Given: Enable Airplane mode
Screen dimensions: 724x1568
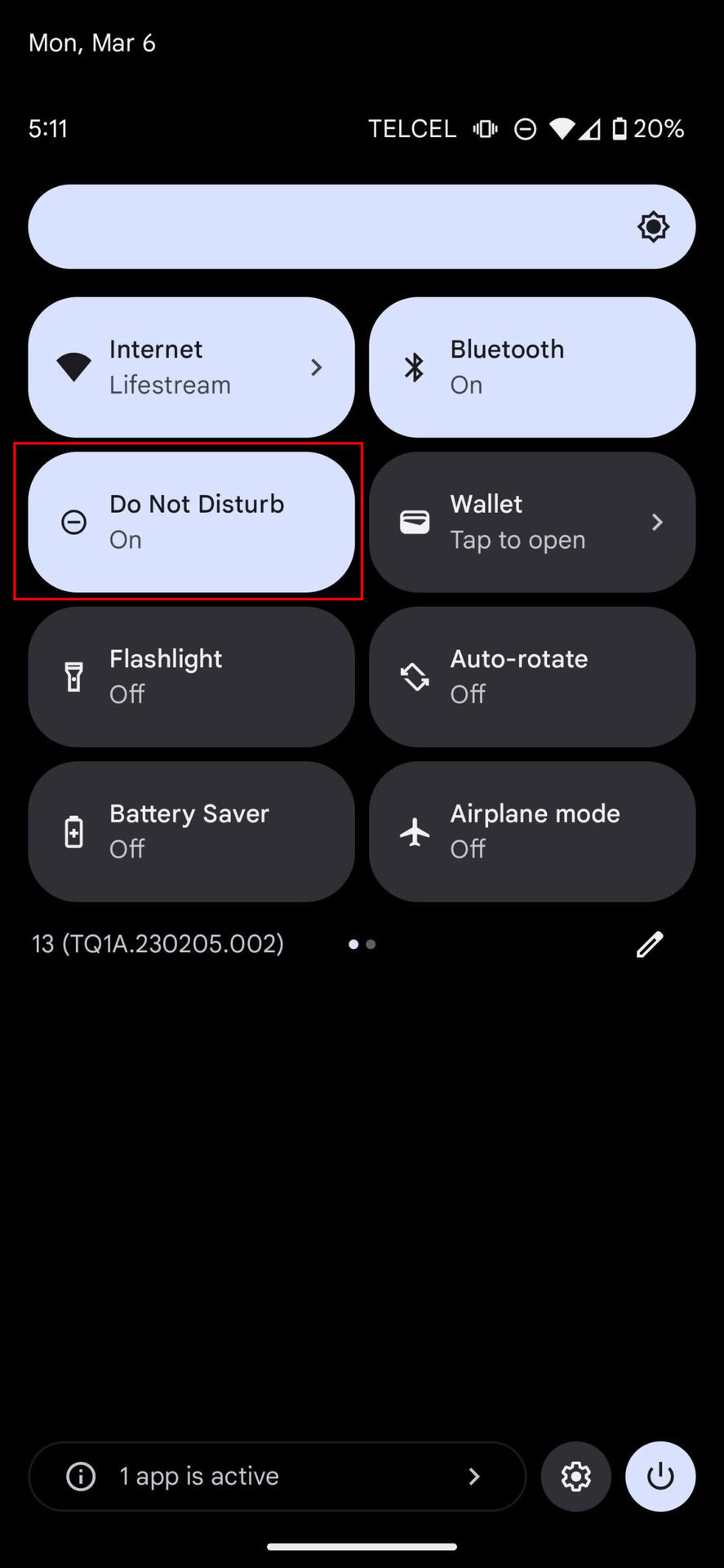Looking at the screenshot, I should [x=531, y=831].
